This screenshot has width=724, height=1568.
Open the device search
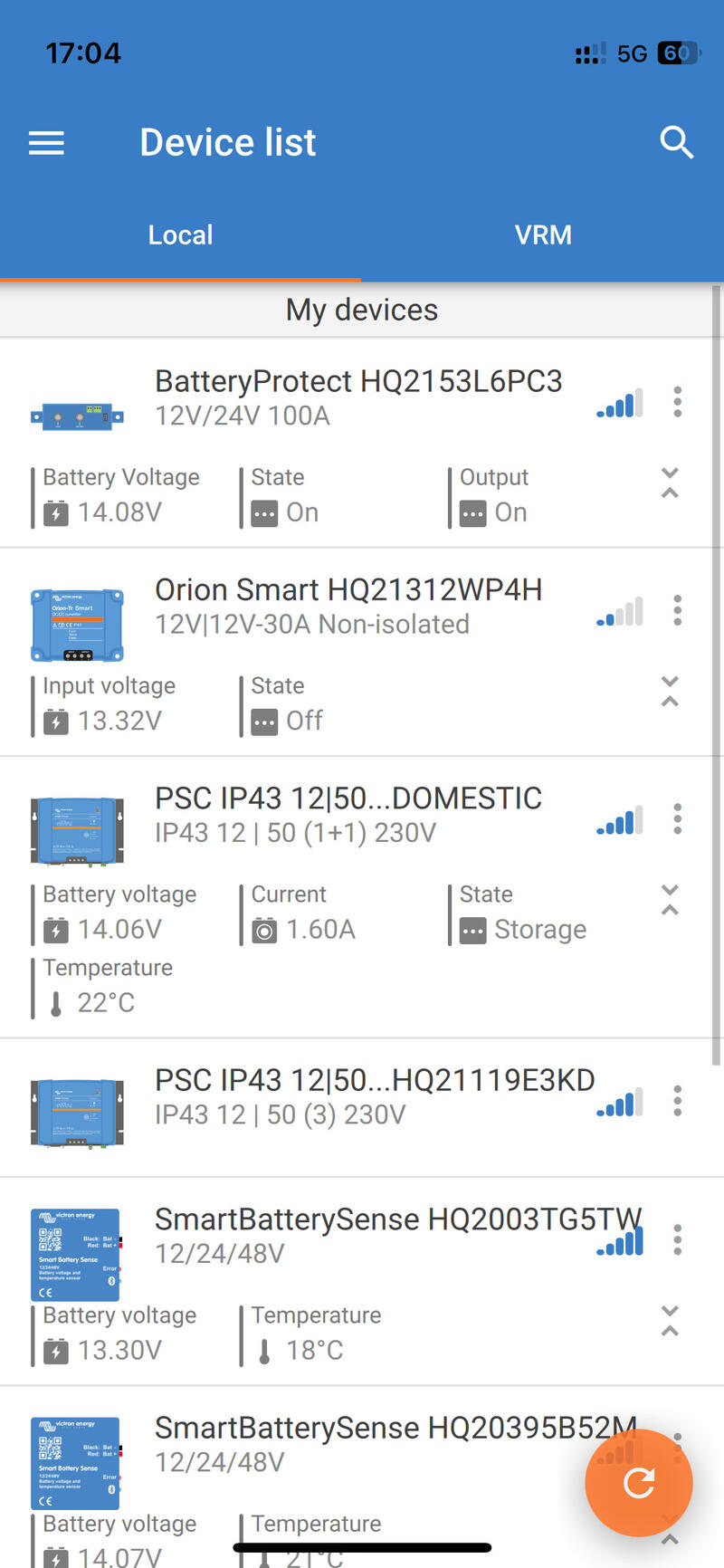point(676,142)
